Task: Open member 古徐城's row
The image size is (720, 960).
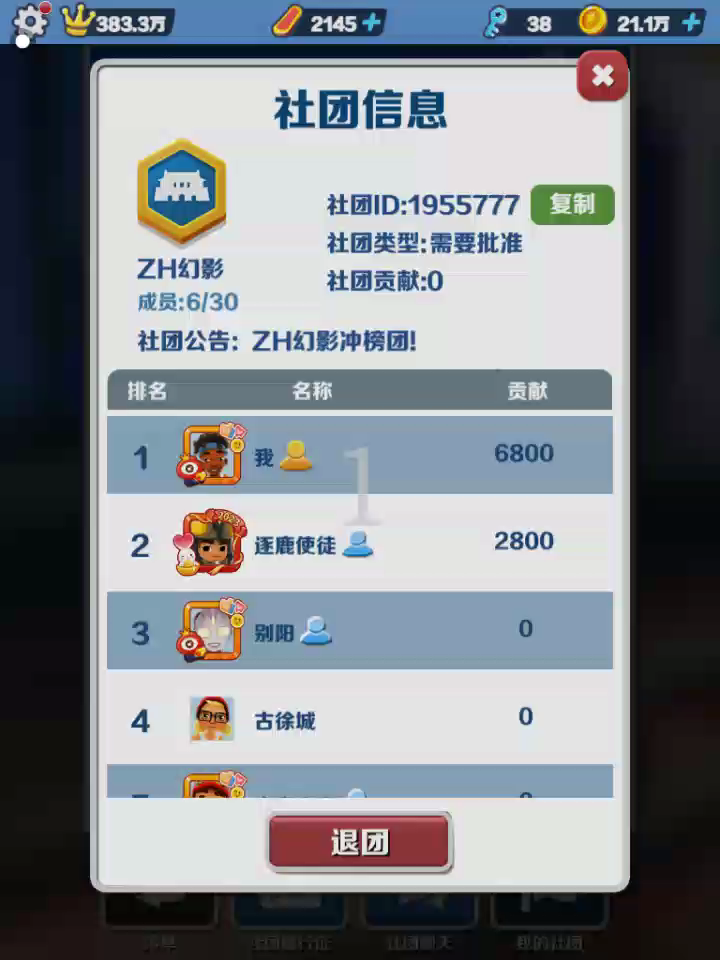Action: point(359,718)
